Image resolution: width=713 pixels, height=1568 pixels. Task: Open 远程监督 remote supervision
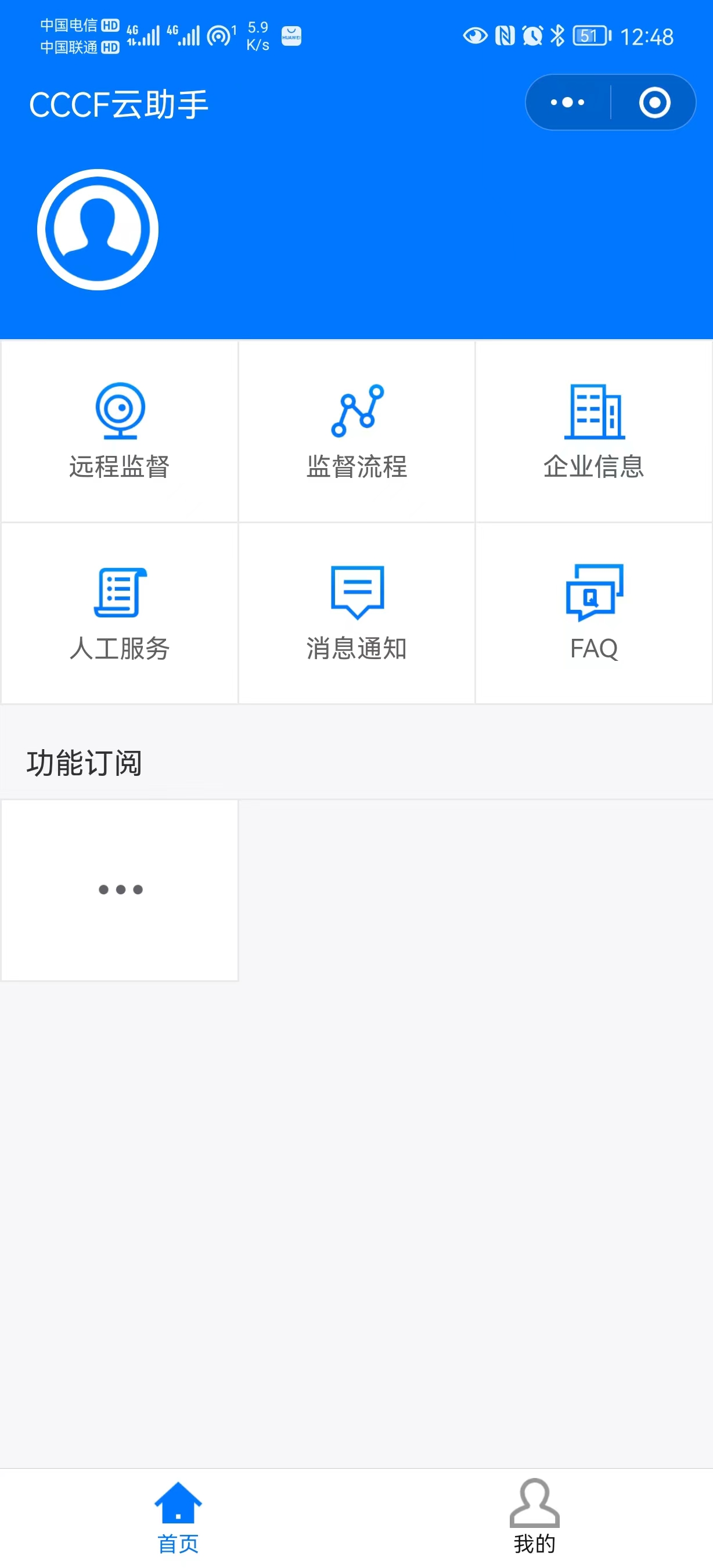[x=119, y=431]
